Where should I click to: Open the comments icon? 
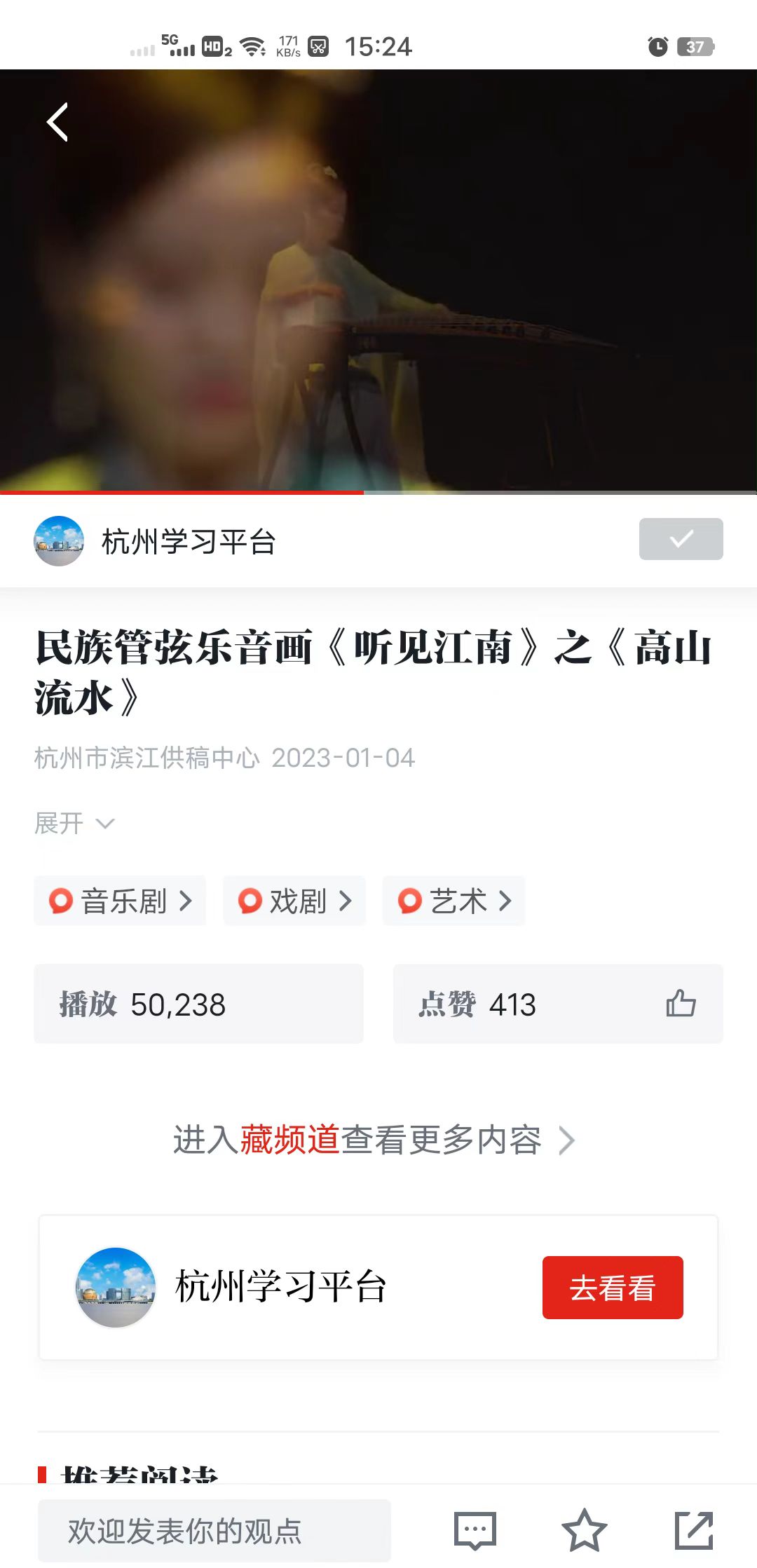pos(475,1530)
